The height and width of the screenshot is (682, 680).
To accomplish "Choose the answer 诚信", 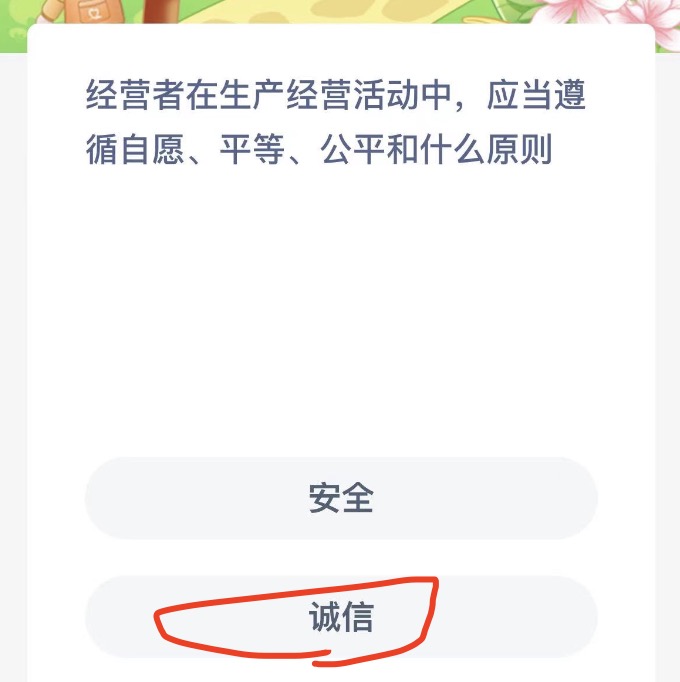I will (x=341, y=617).
